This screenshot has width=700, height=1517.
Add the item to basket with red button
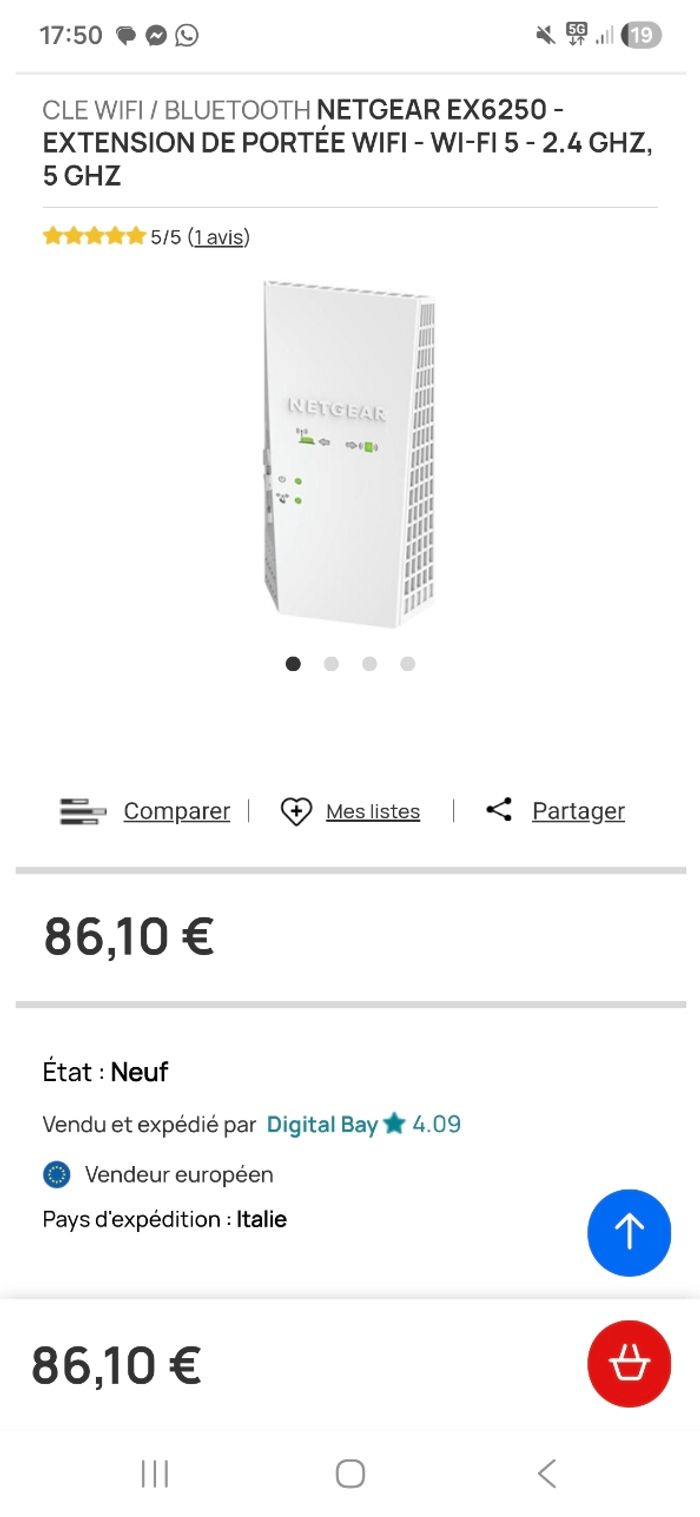tap(629, 1364)
